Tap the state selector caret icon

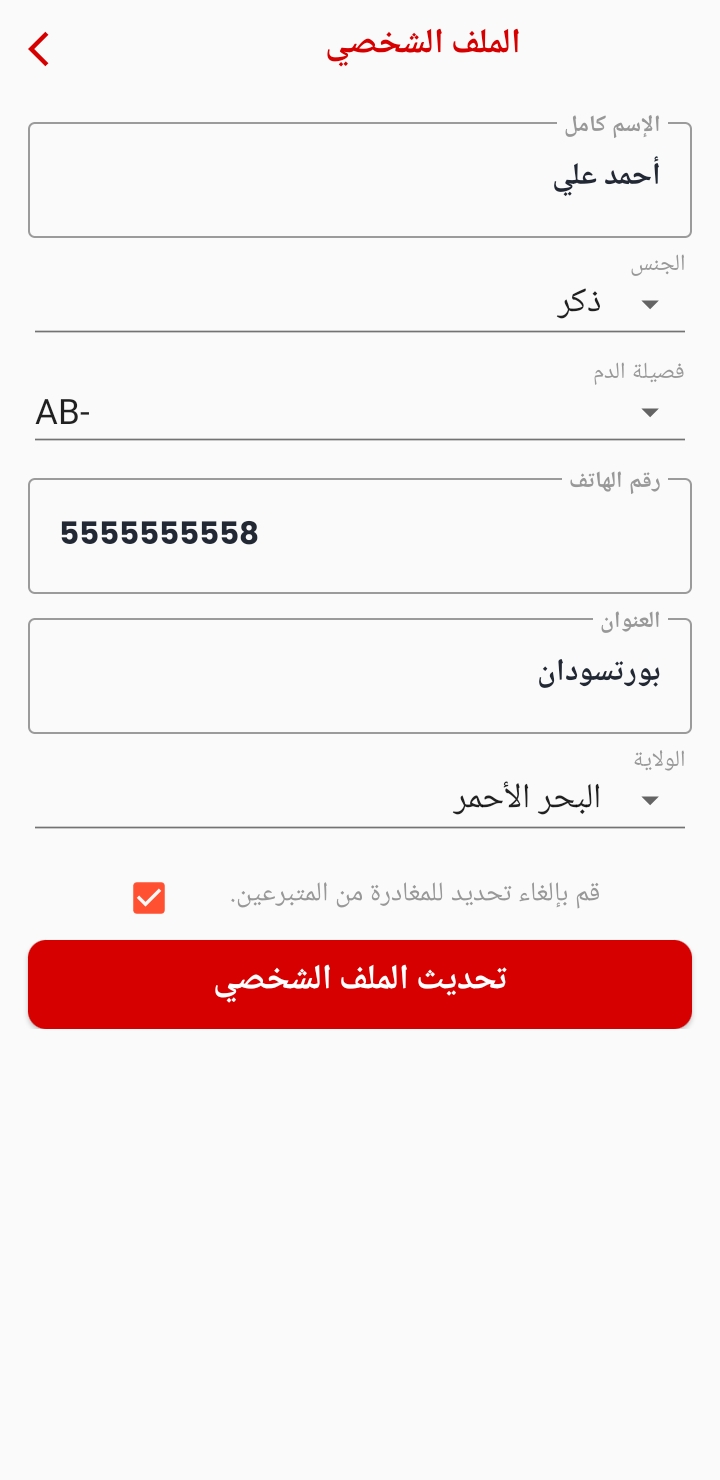click(649, 800)
